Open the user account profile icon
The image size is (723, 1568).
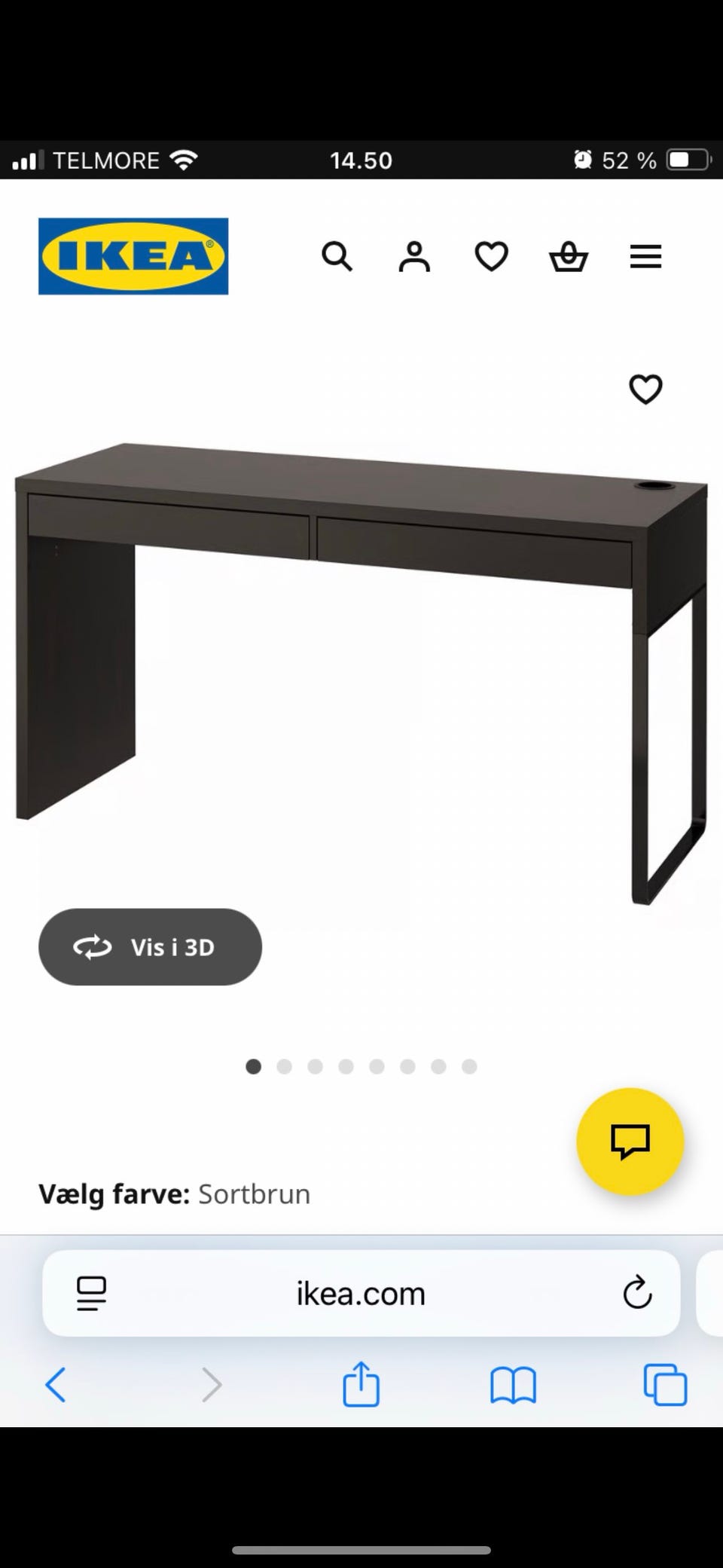click(414, 257)
